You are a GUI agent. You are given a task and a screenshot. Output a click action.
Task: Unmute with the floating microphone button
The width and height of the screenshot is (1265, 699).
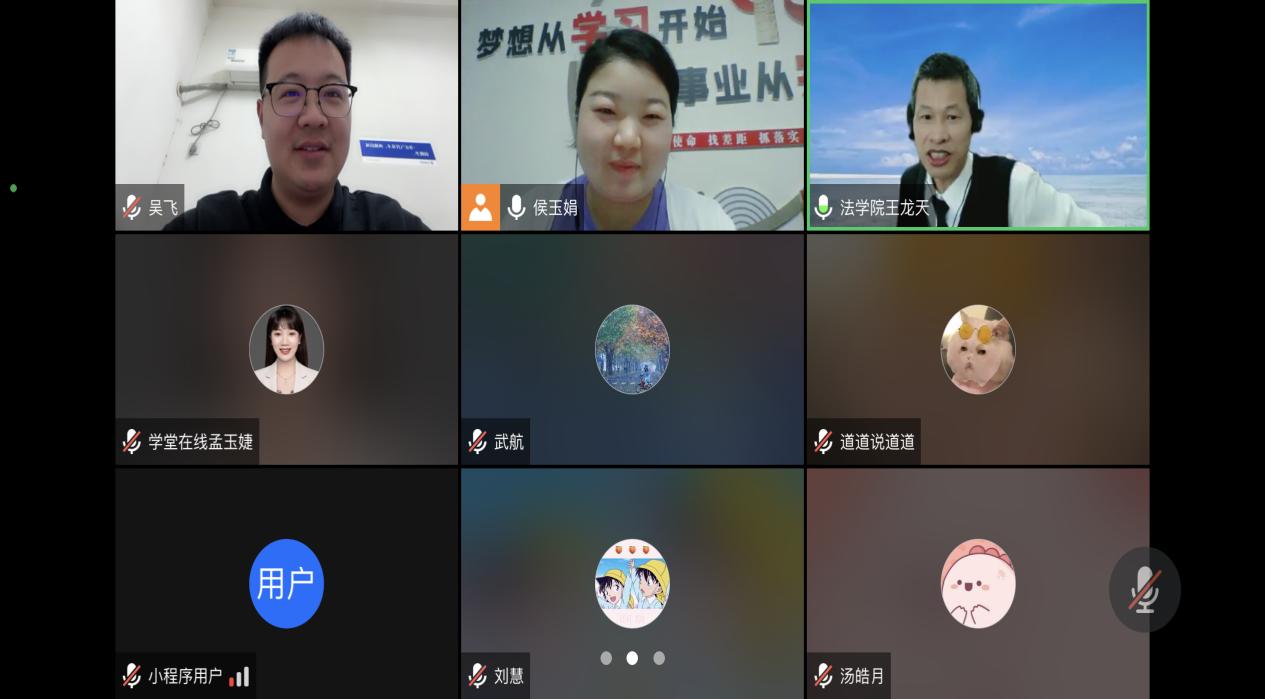point(1144,589)
